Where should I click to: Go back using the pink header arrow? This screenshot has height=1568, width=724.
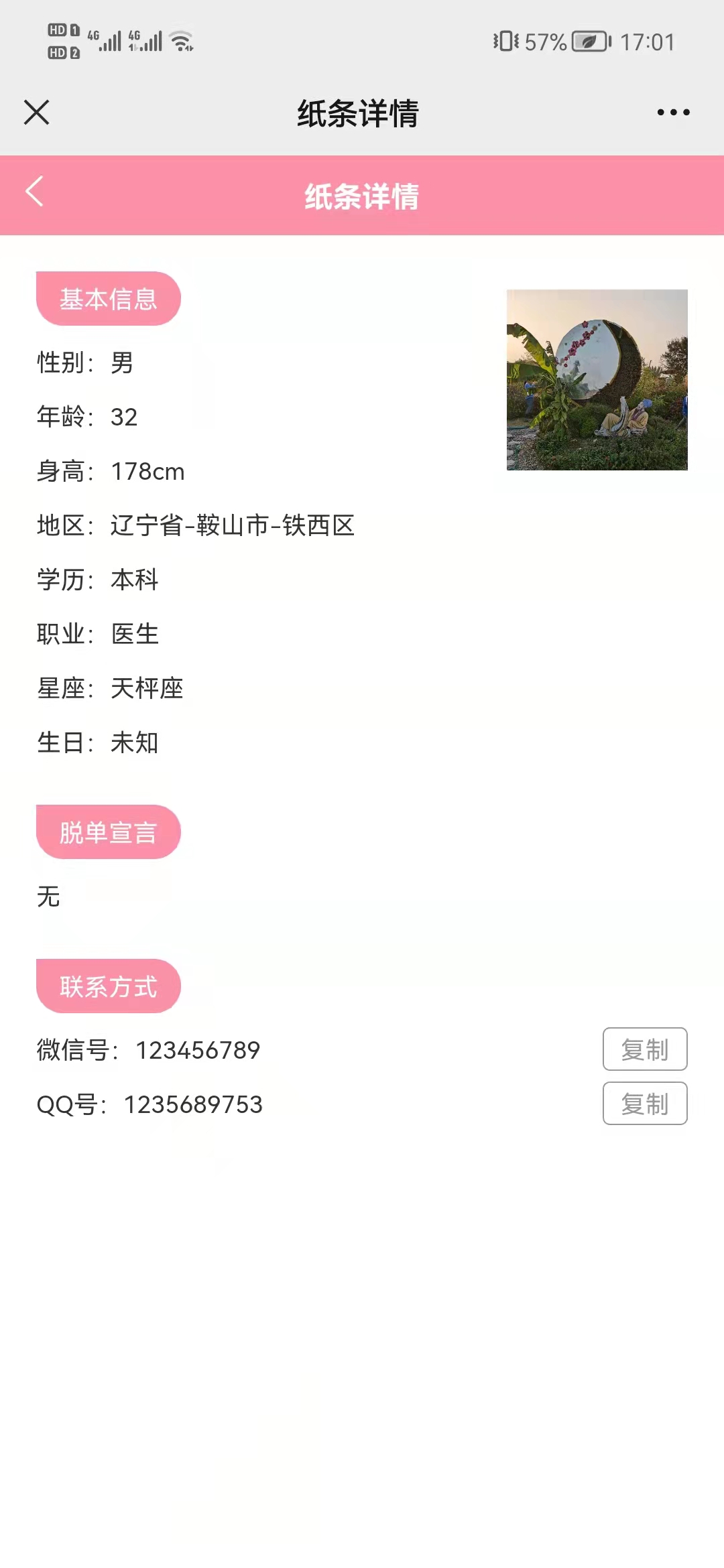pos(35,192)
